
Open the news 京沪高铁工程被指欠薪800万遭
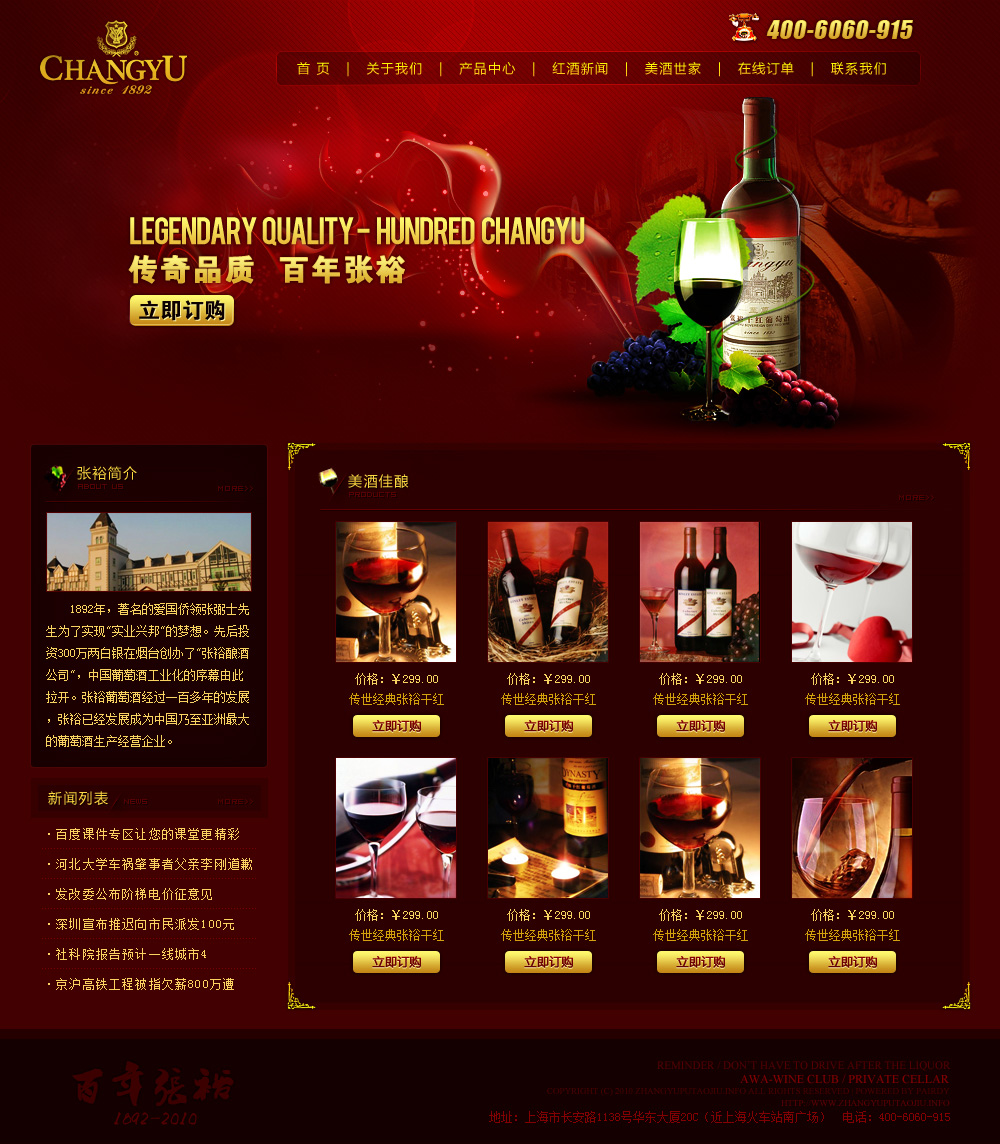pyautogui.click(x=144, y=984)
